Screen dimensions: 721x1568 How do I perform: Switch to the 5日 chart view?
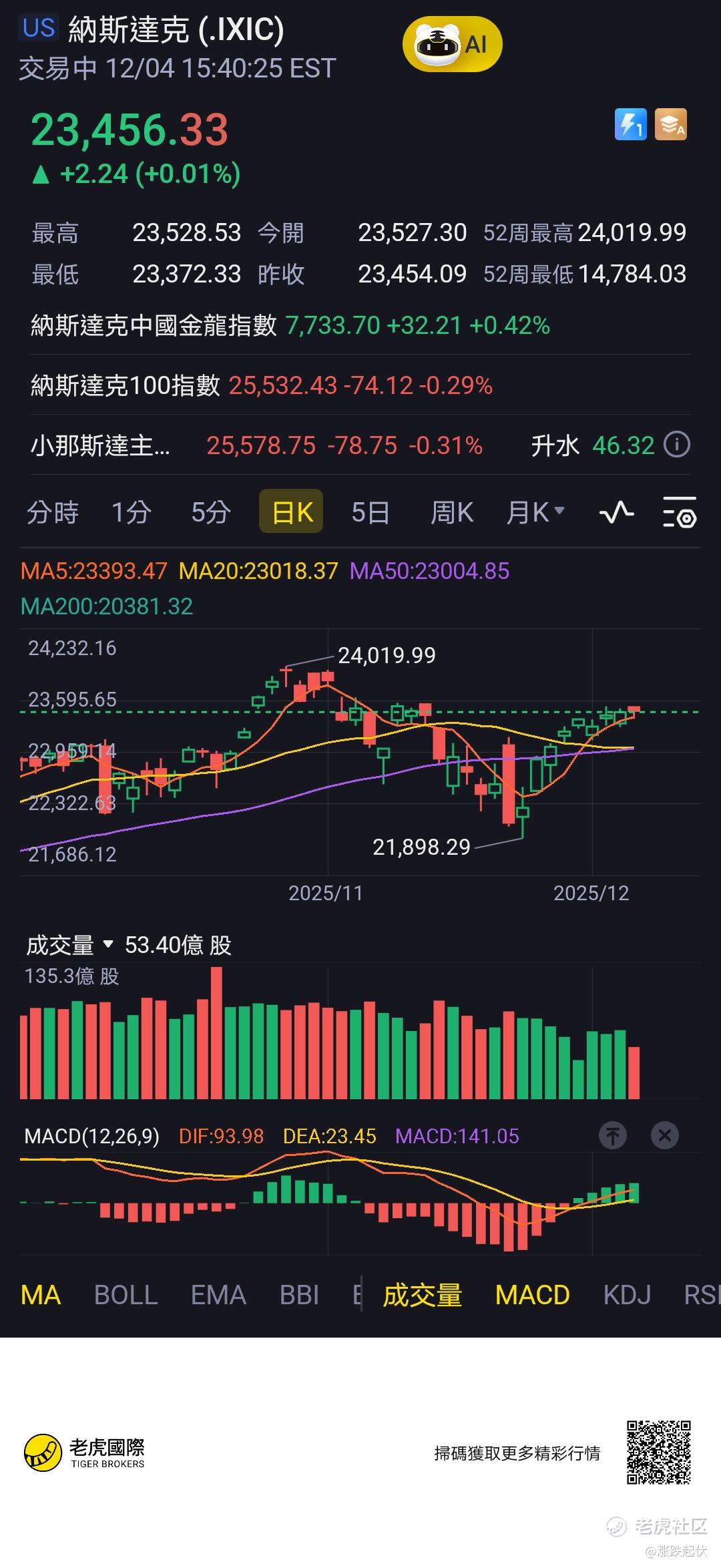pyautogui.click(x=371, y=513)
